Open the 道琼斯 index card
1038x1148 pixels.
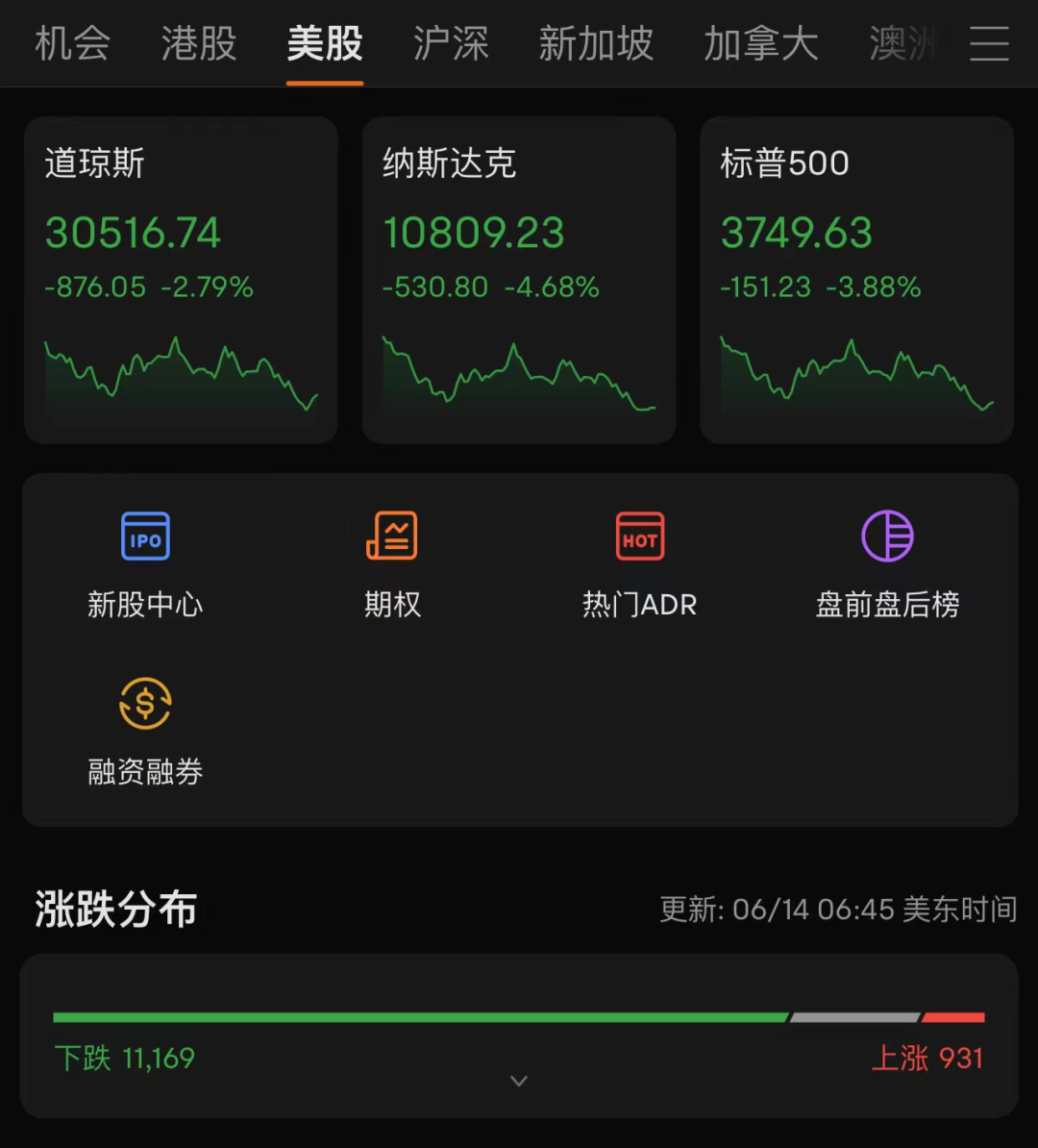[181, 280]
